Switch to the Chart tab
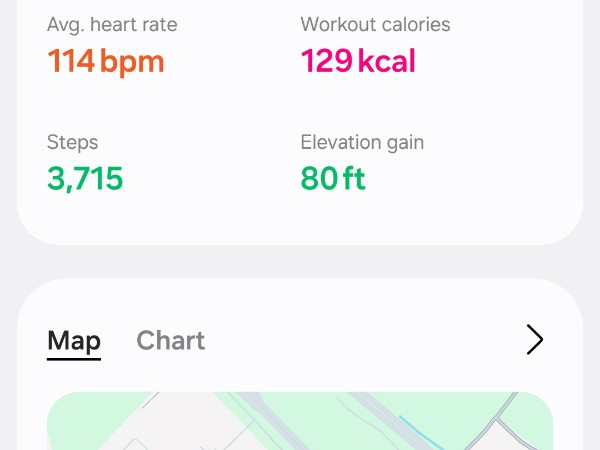The height and width of the screenshot is (450, 600). (x=170, y=341)
